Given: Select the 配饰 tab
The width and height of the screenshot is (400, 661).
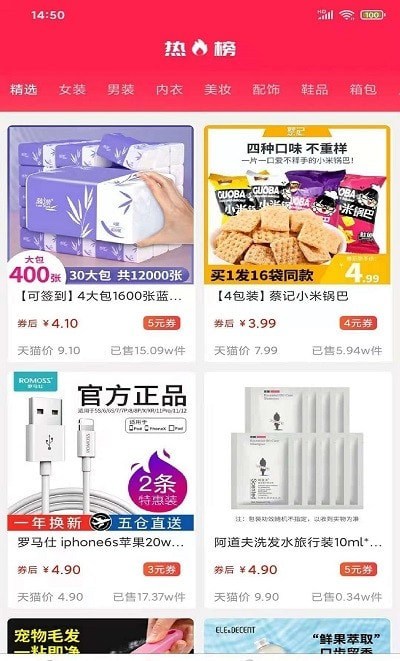Looking at the screenshot, I should 266,89.
